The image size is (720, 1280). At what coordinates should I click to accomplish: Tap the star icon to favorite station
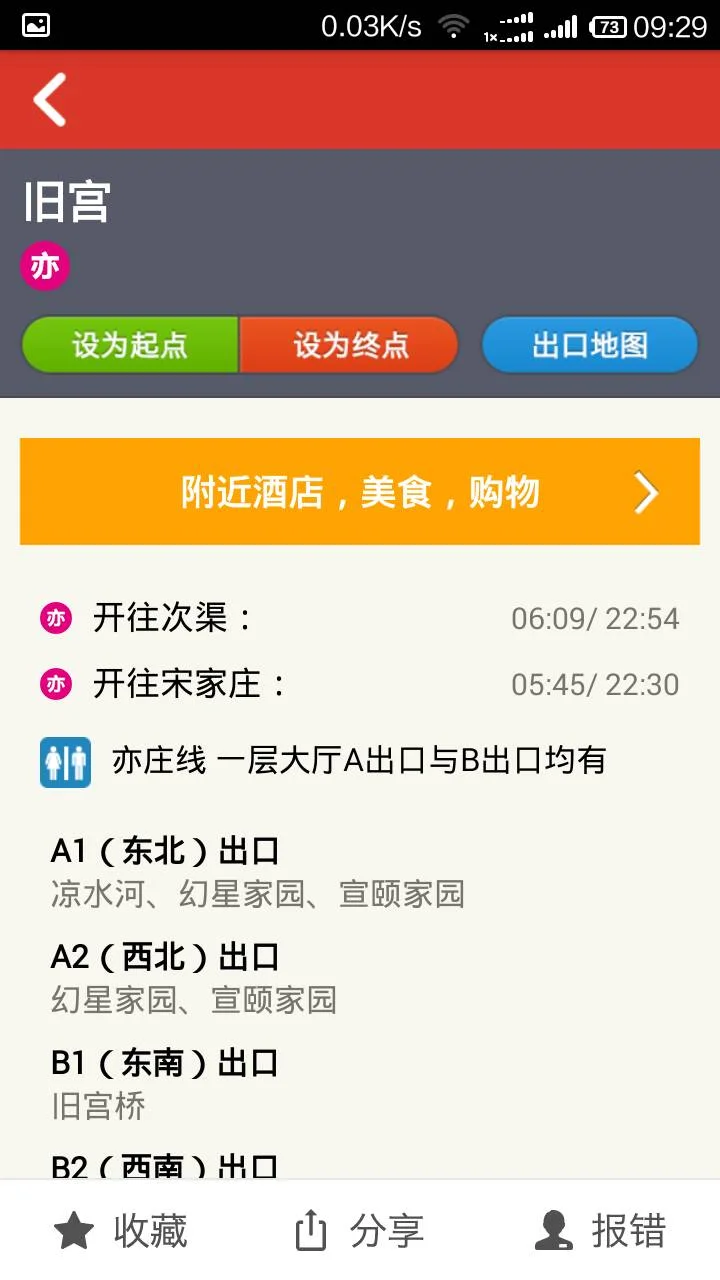[75, 1229]
